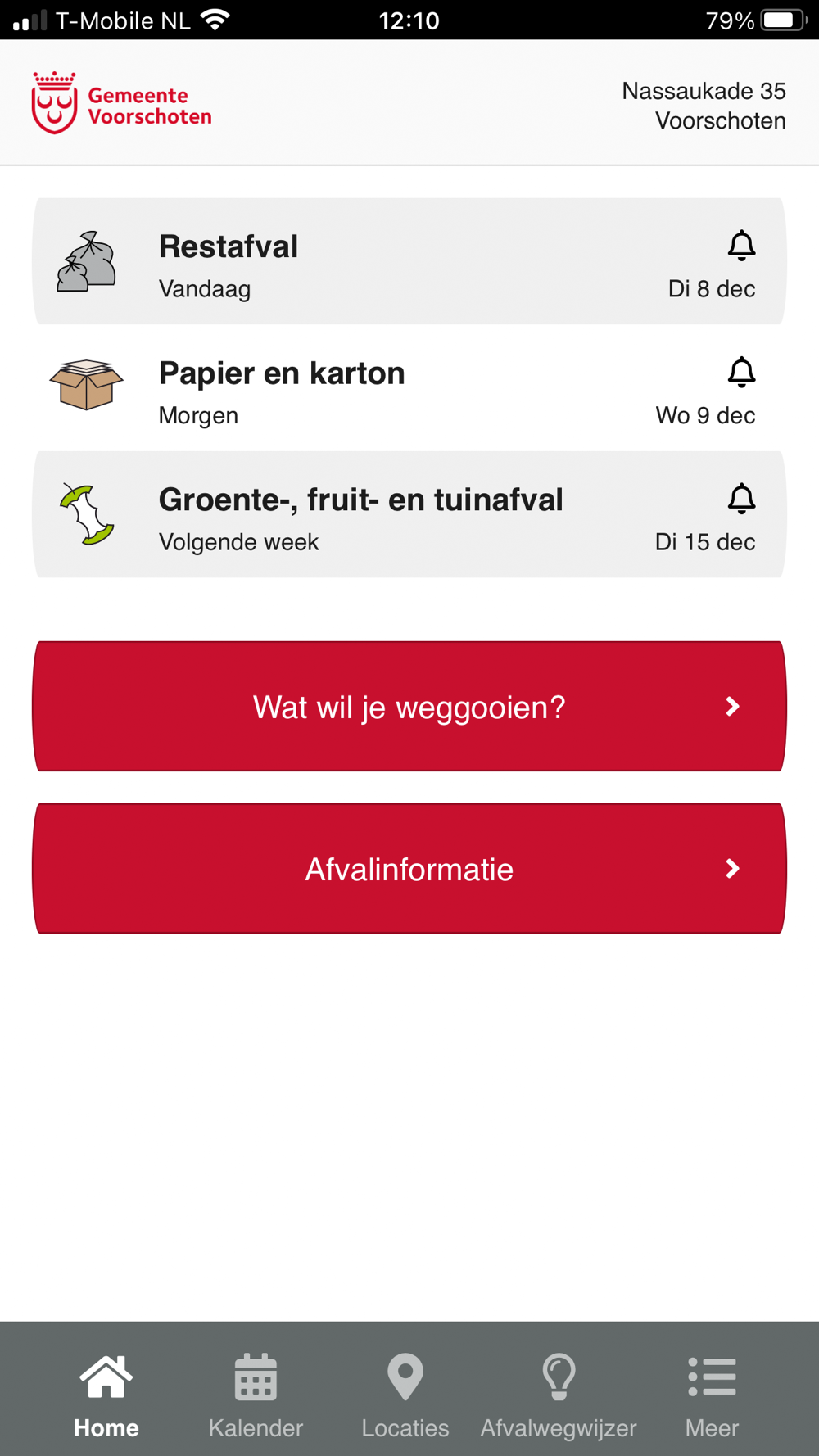Open the Afvalwegwijzer tab
Screen dimensions: 819x1456
[559, 1395]
